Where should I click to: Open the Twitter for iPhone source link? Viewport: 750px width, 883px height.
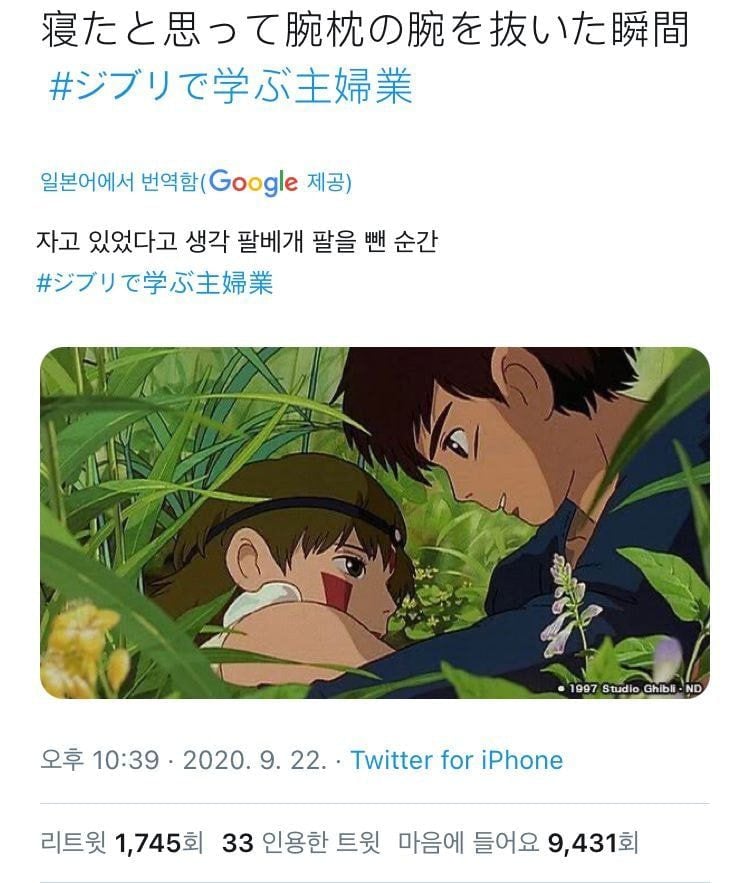click(456, 760)
